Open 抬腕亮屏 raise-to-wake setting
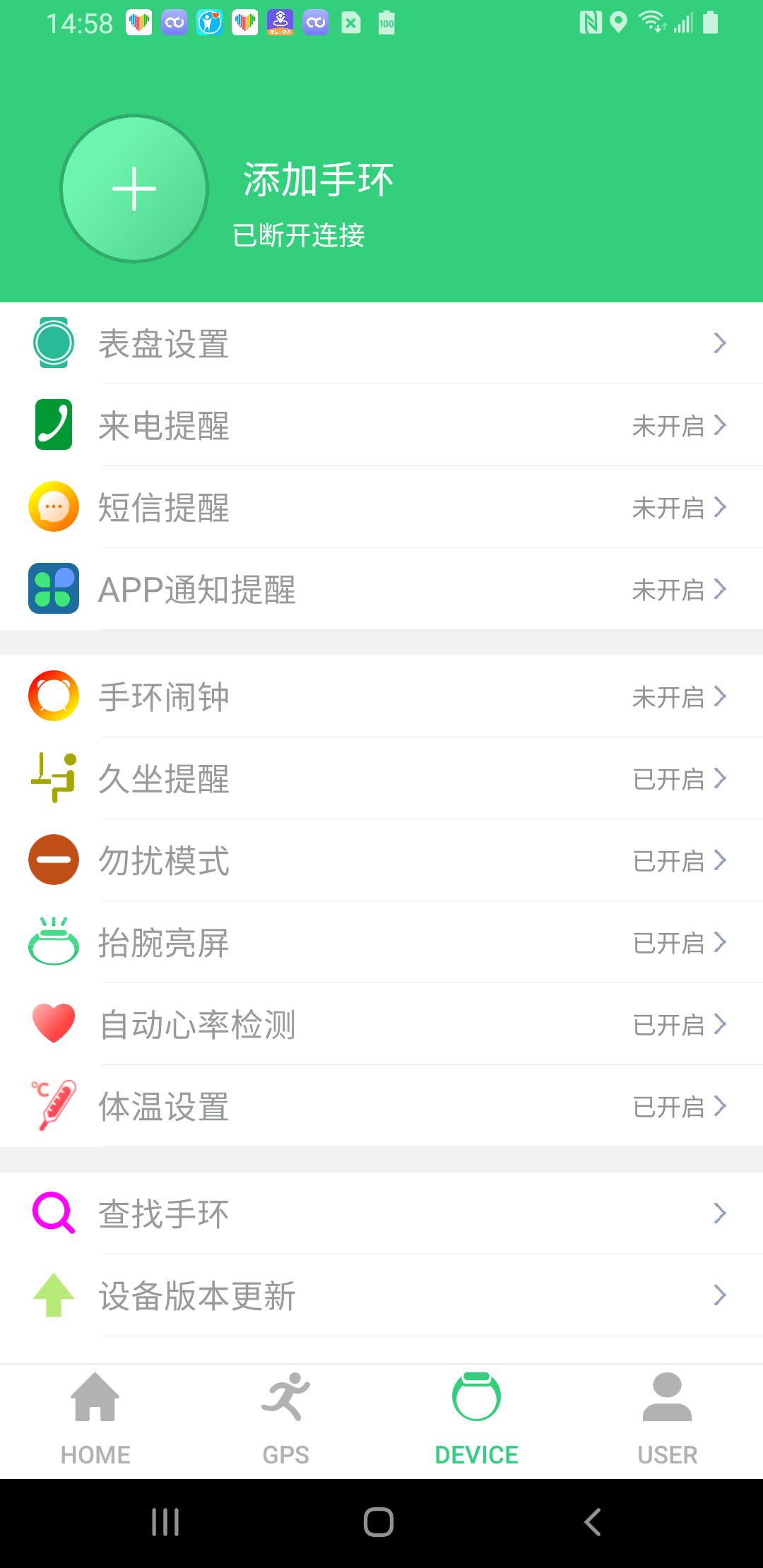Screen dimensions: 763x1568 pos(381,942)
